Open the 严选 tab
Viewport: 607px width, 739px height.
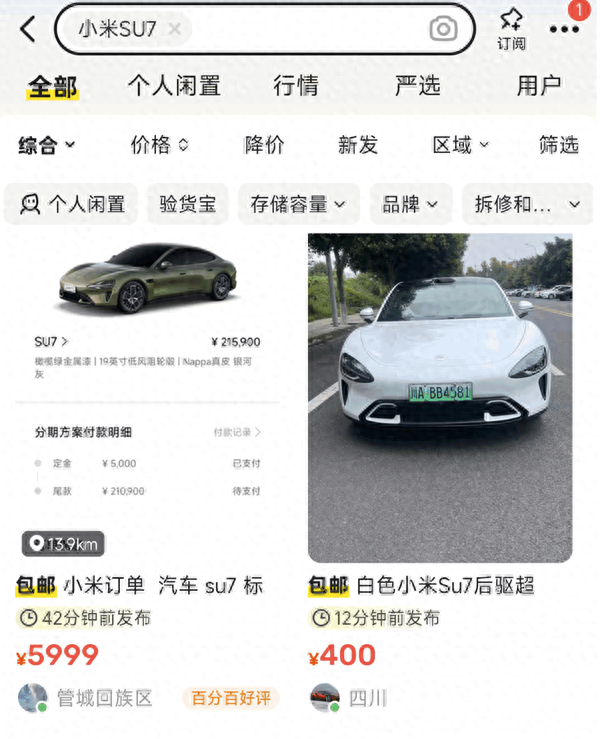[417, 86]
